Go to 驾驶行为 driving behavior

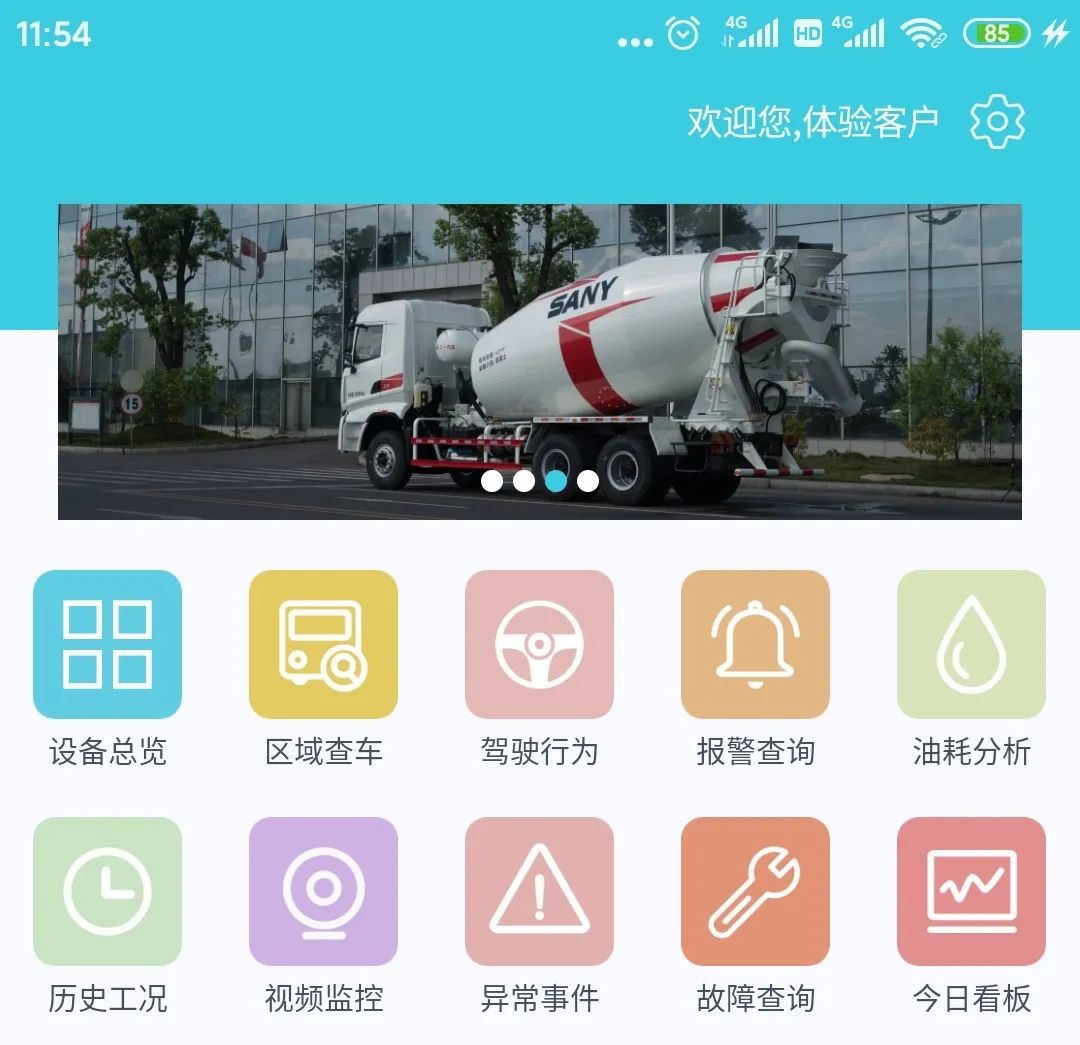(x=539, y=645)
